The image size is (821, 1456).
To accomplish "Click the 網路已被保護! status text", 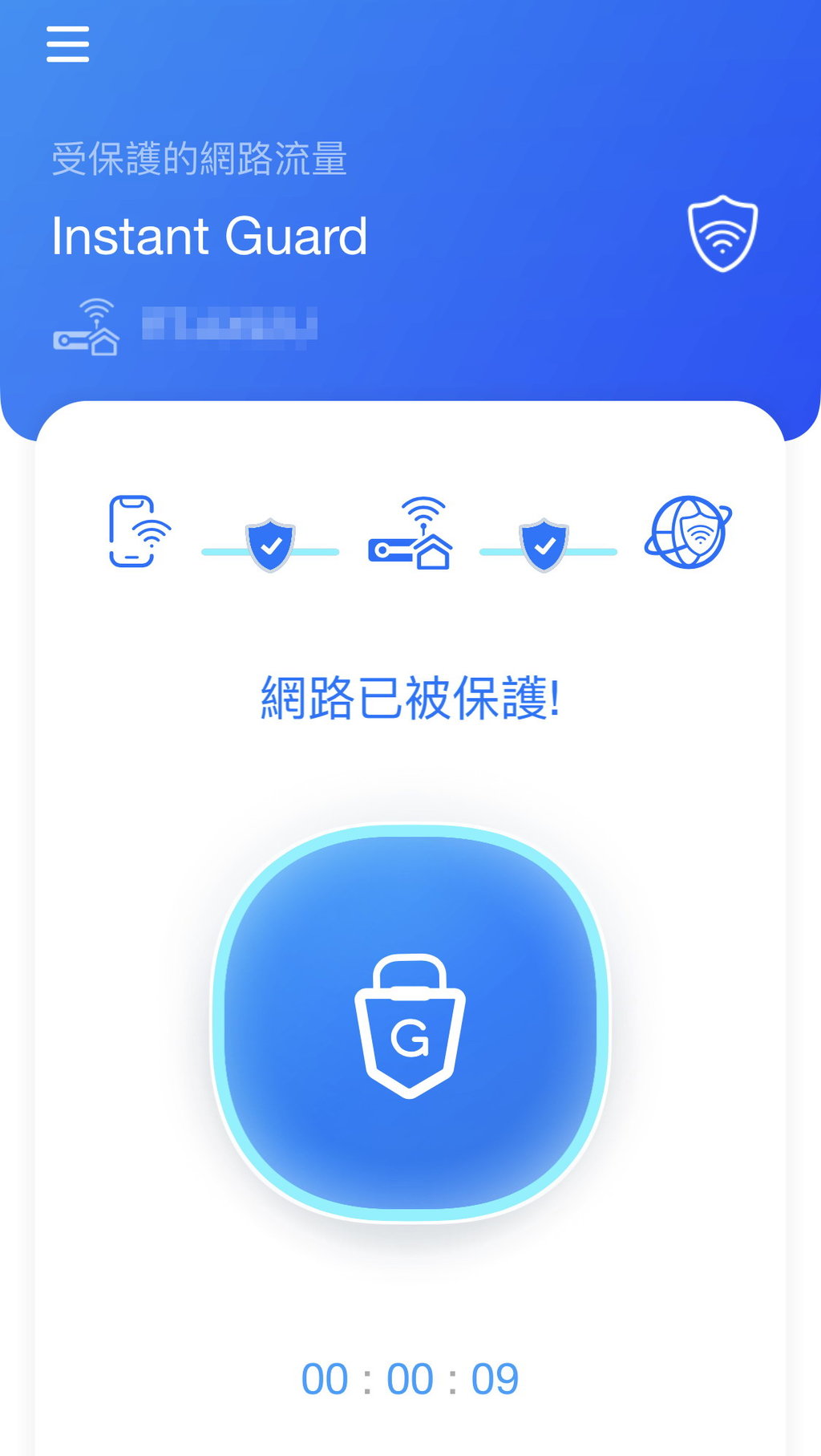I will coord(410,700).
